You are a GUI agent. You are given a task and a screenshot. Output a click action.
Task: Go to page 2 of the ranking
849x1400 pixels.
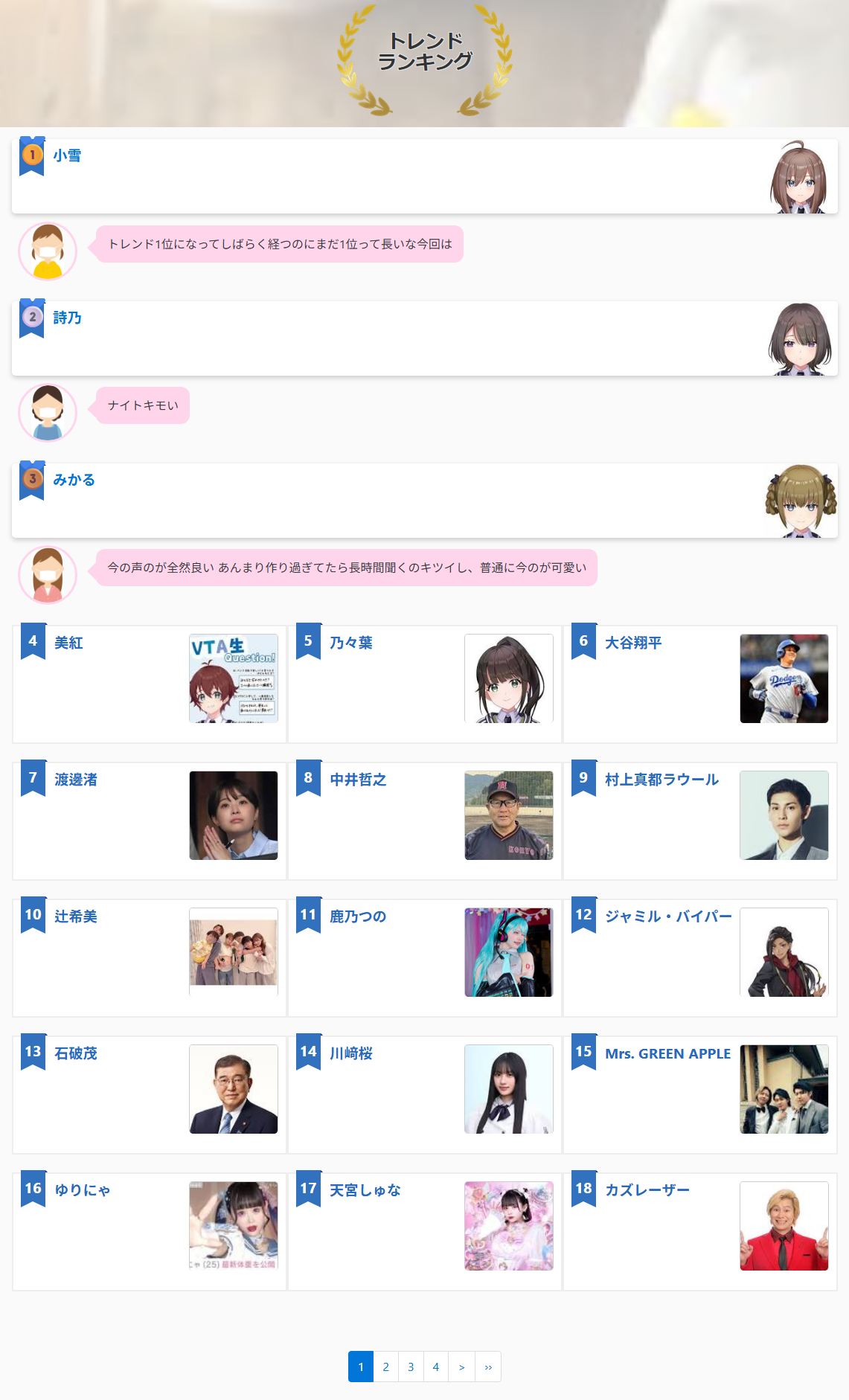click(385, 1367)
